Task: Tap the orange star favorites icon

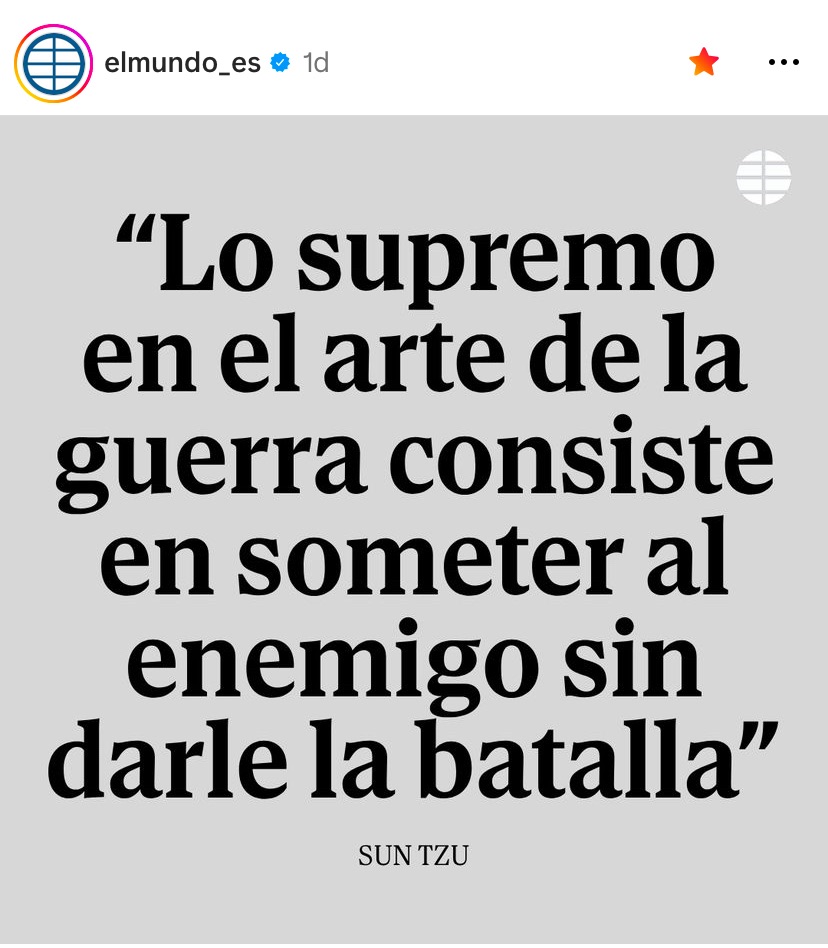Action: click(x=704, y=63)
